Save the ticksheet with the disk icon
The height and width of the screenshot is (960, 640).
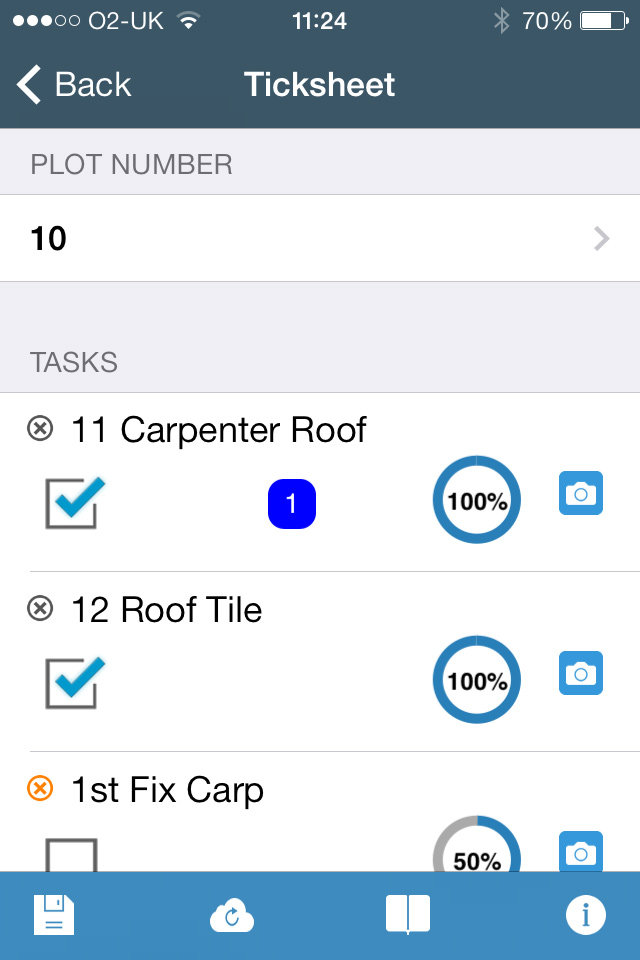pyautogui.click(x=54, y=915)
